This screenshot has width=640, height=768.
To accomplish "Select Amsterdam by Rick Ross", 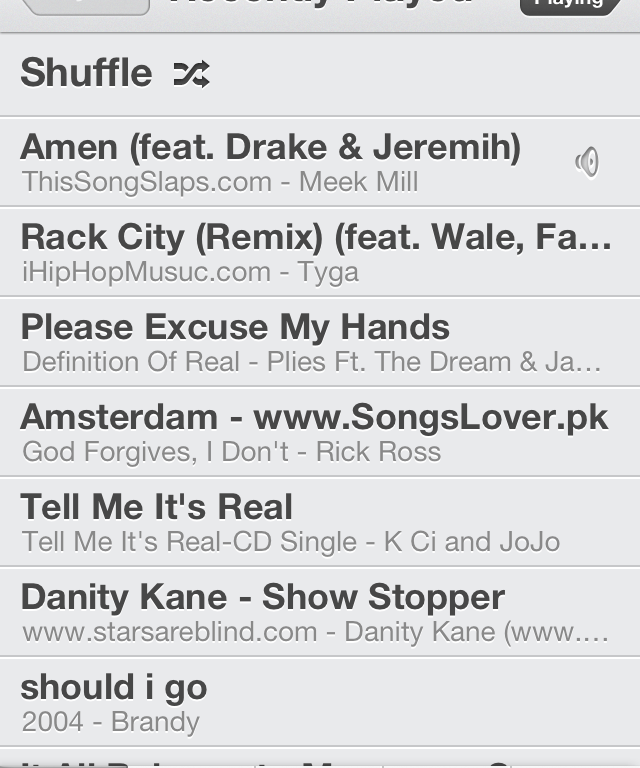I will (314, 432).
